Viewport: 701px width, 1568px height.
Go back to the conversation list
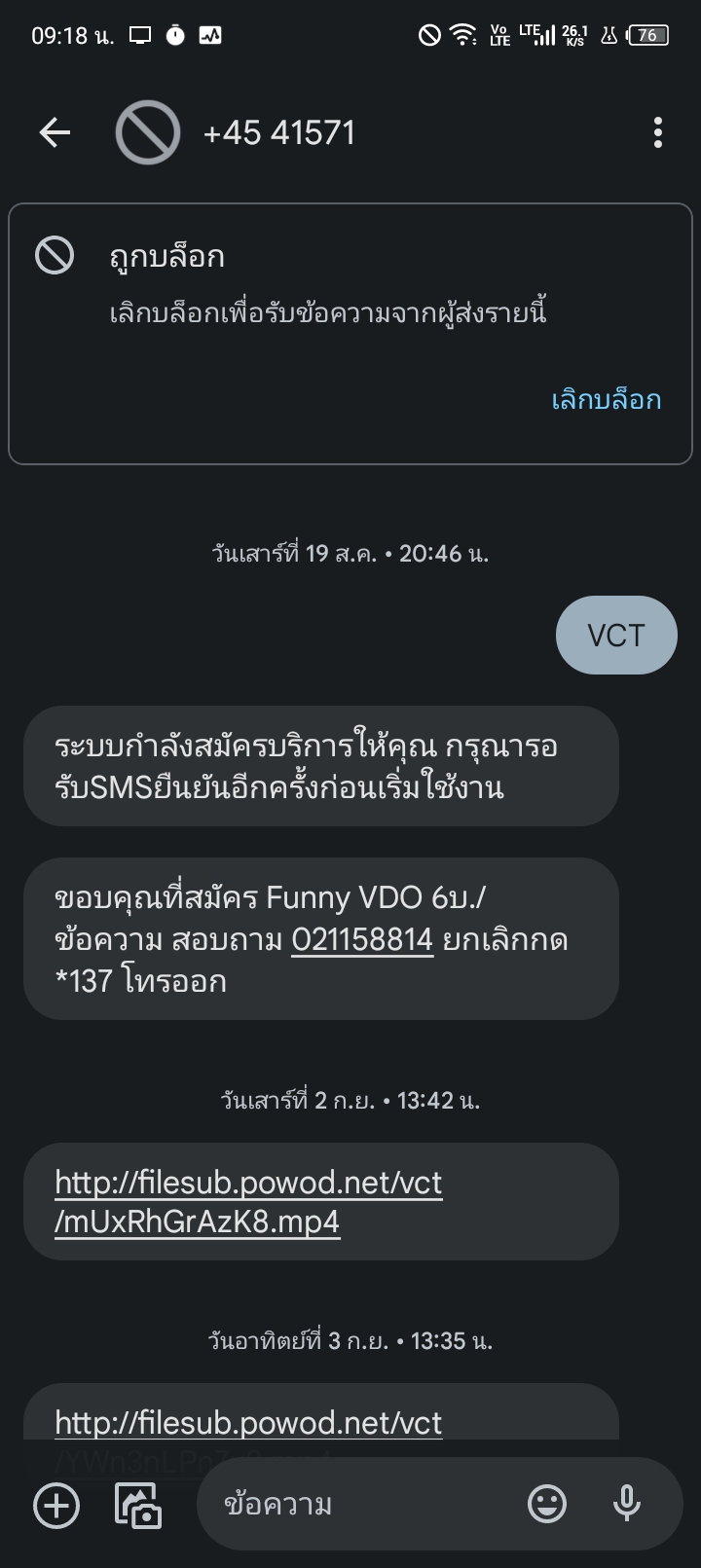(55, 132)
